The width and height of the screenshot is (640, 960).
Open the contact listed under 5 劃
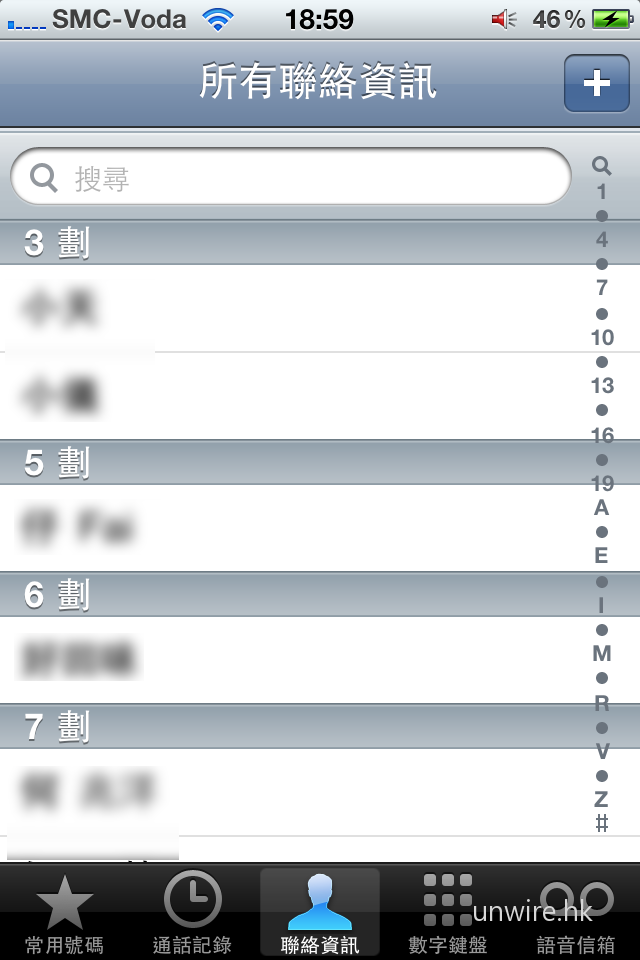290,528
